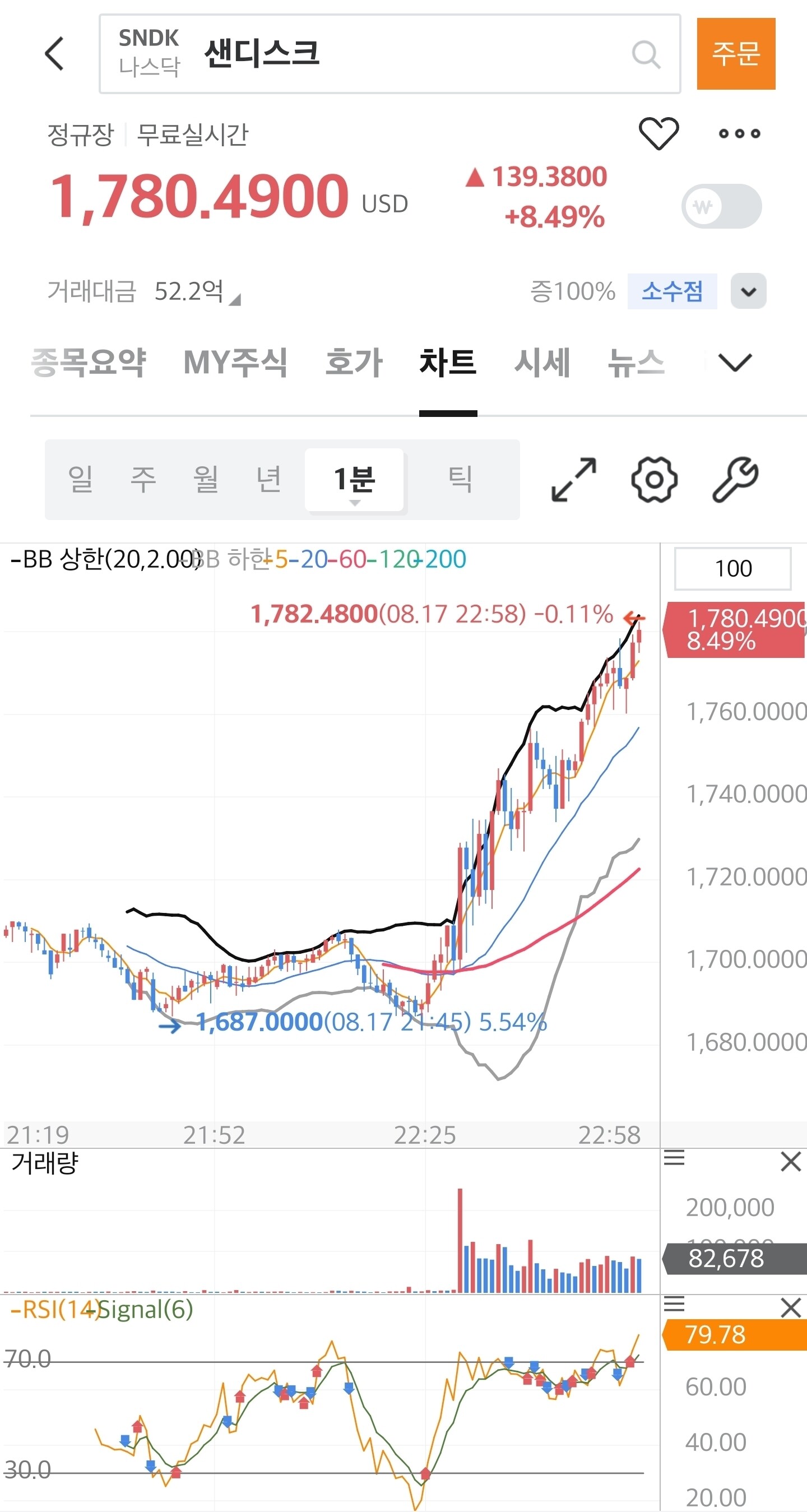Close the 거래량 volume panel
The image size is (807, 1512).
[x=791, y=1162]
